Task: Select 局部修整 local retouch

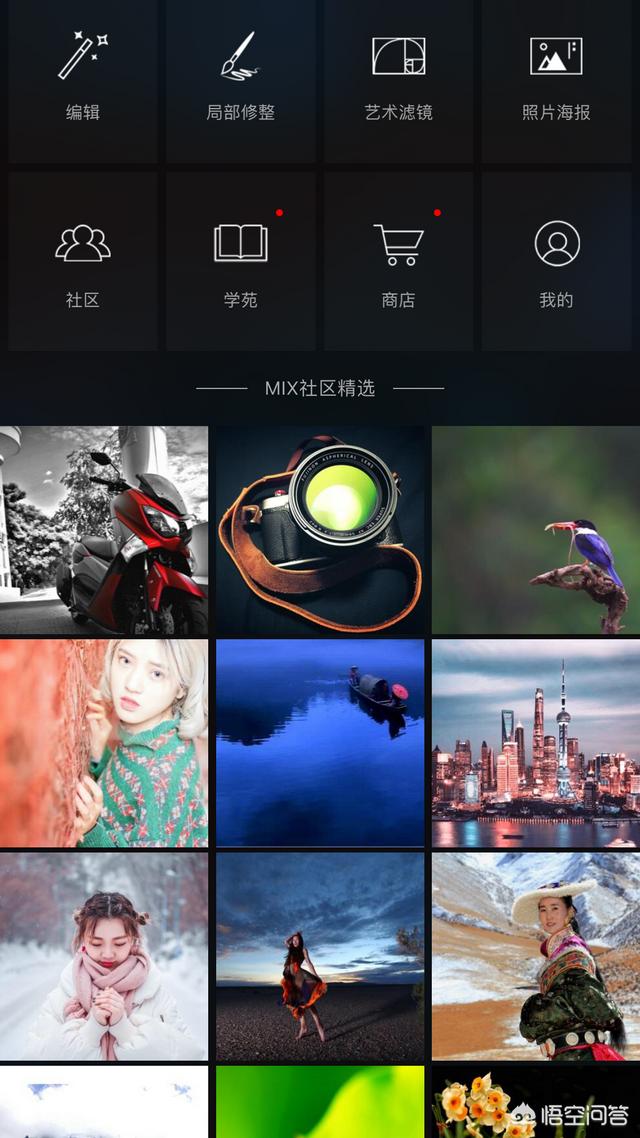Action: click(x=241, y=80)
